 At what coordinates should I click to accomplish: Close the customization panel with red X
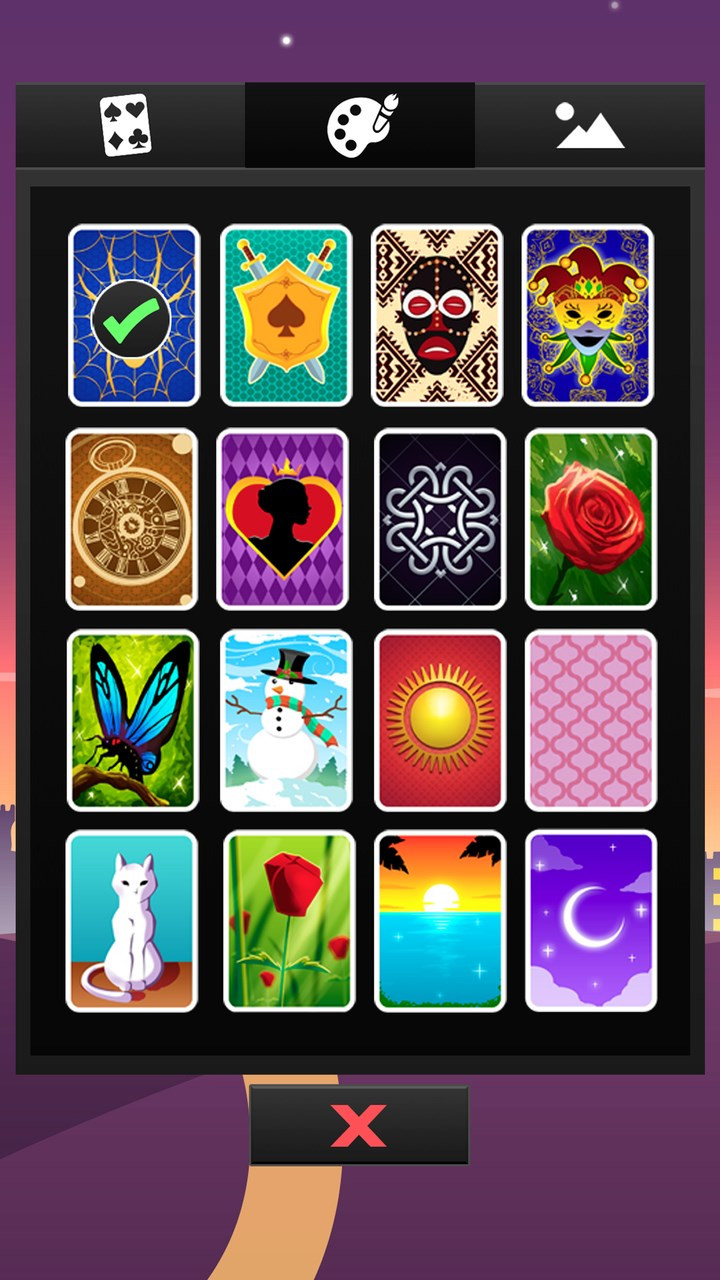pos(359,1126)
